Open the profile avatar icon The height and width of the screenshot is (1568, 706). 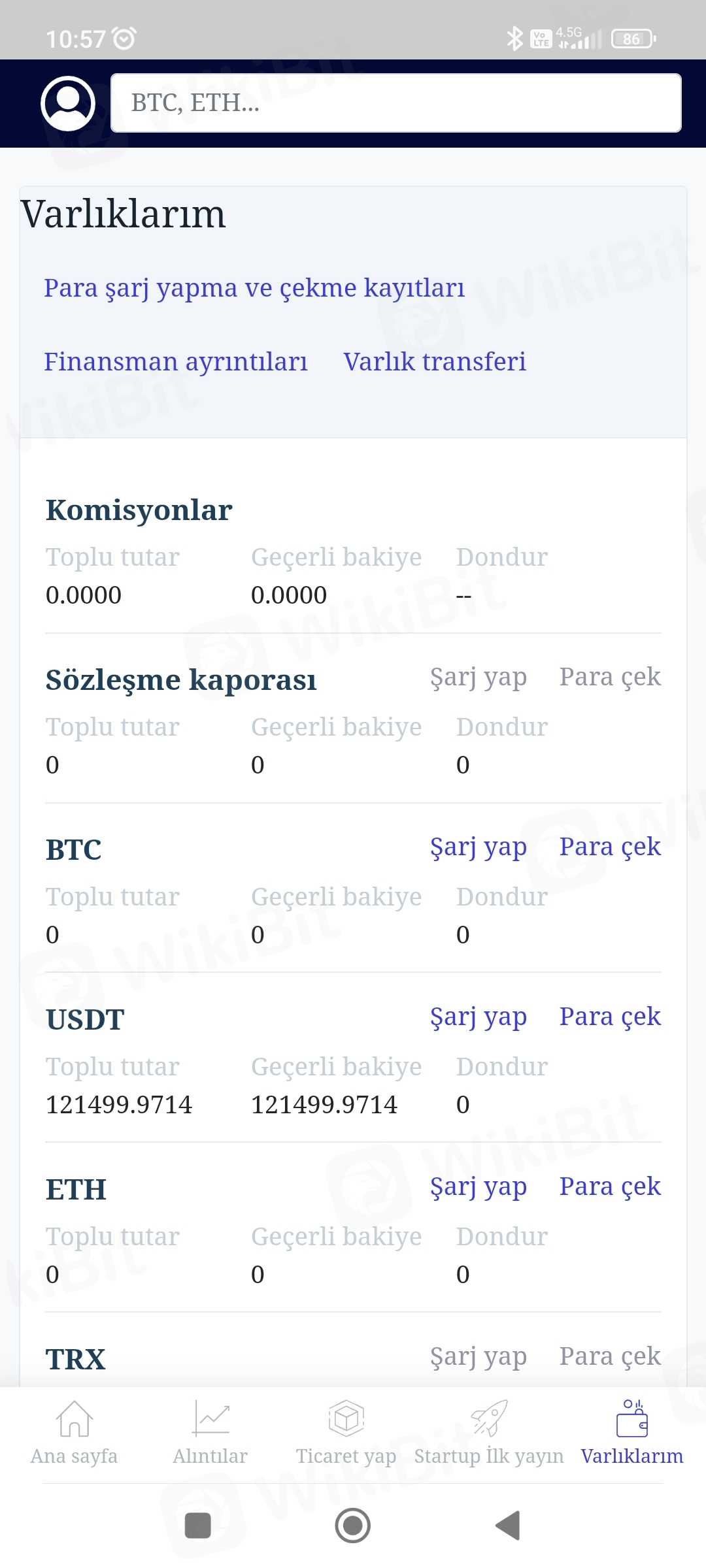tap(68, 103)
